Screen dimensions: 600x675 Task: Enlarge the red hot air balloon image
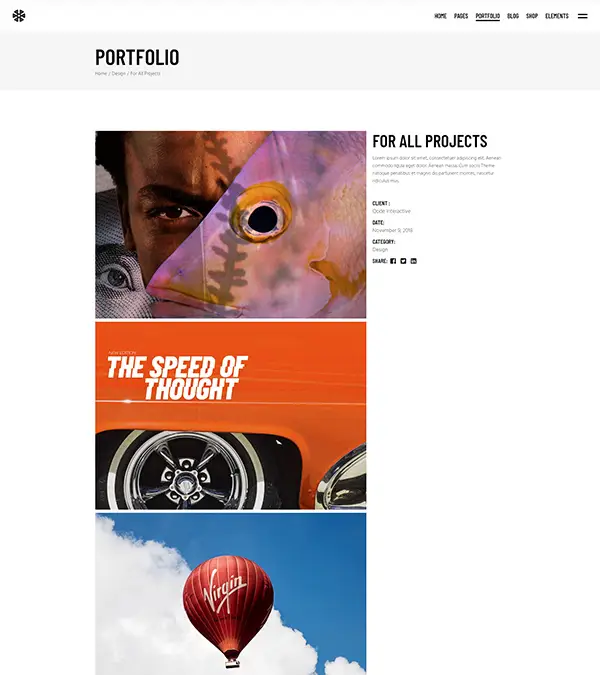coord(230,594)
